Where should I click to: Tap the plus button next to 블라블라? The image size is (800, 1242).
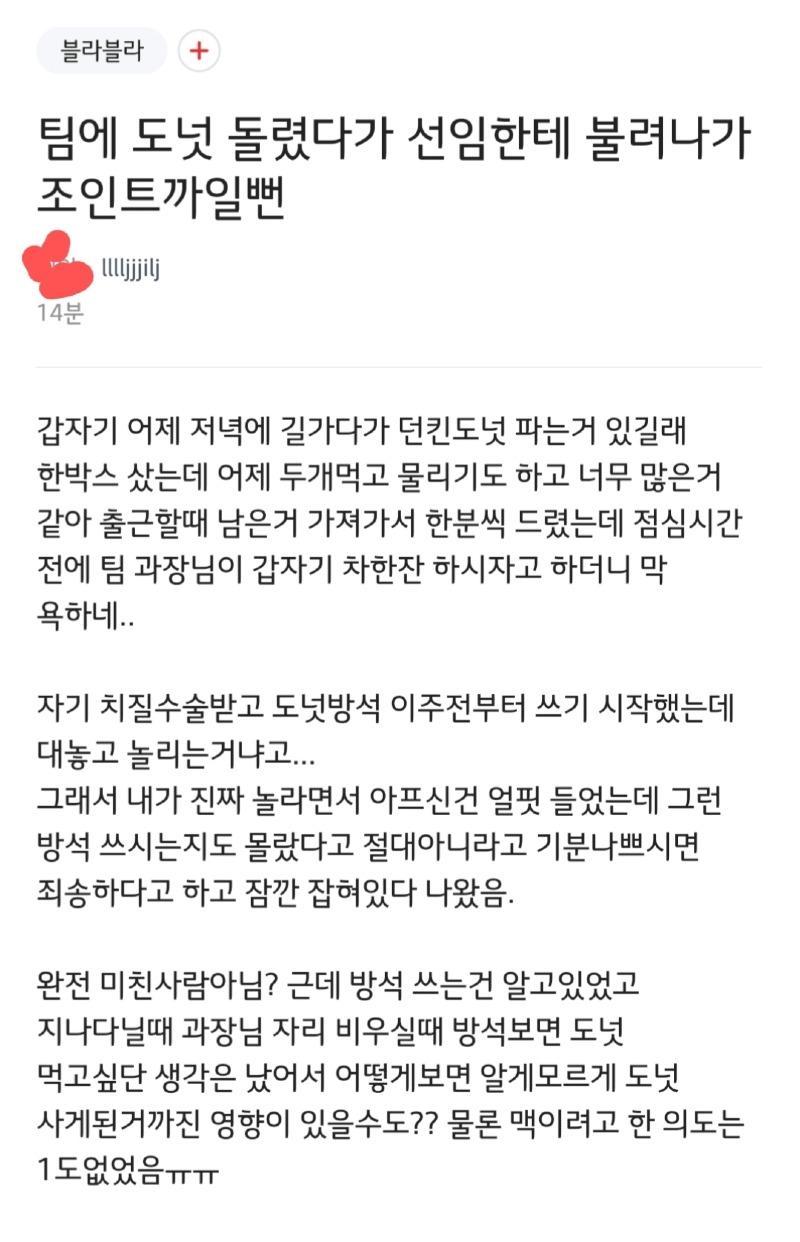[x=199, y=51]
